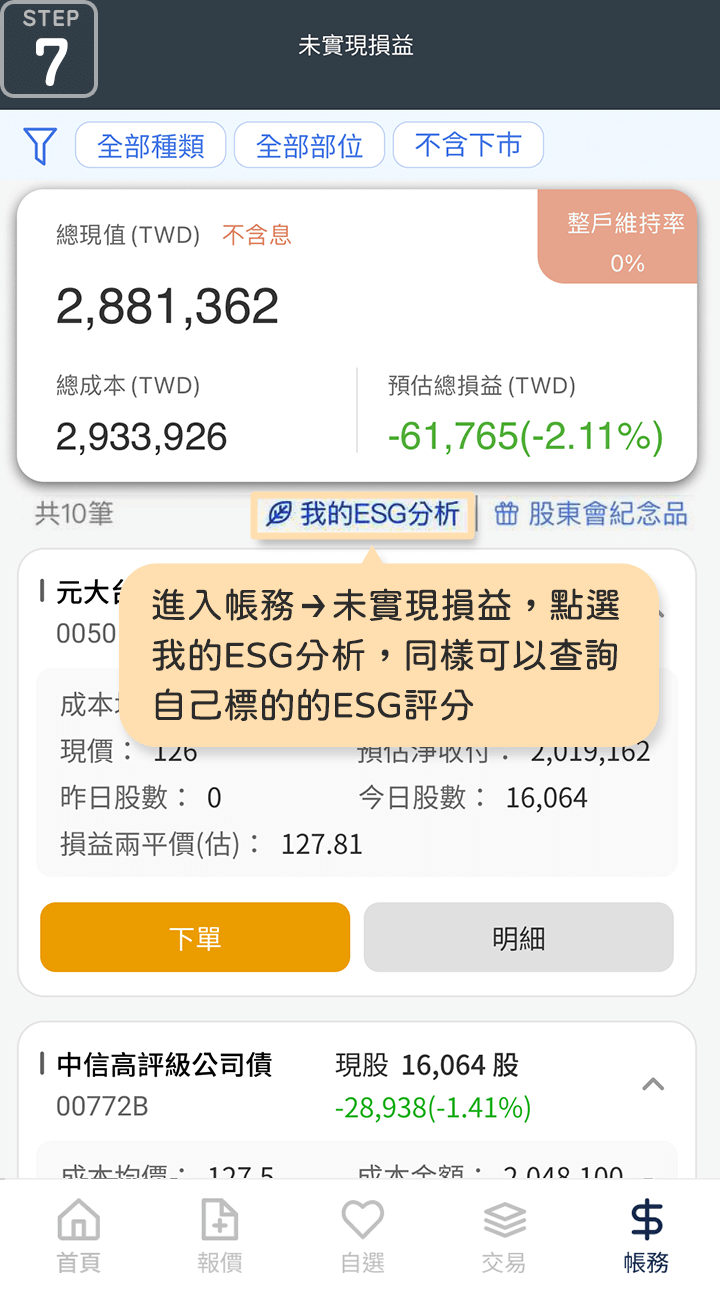720x1300 pixels.
Task: Open the 帳務 tab
Action: coord(646,1238)
